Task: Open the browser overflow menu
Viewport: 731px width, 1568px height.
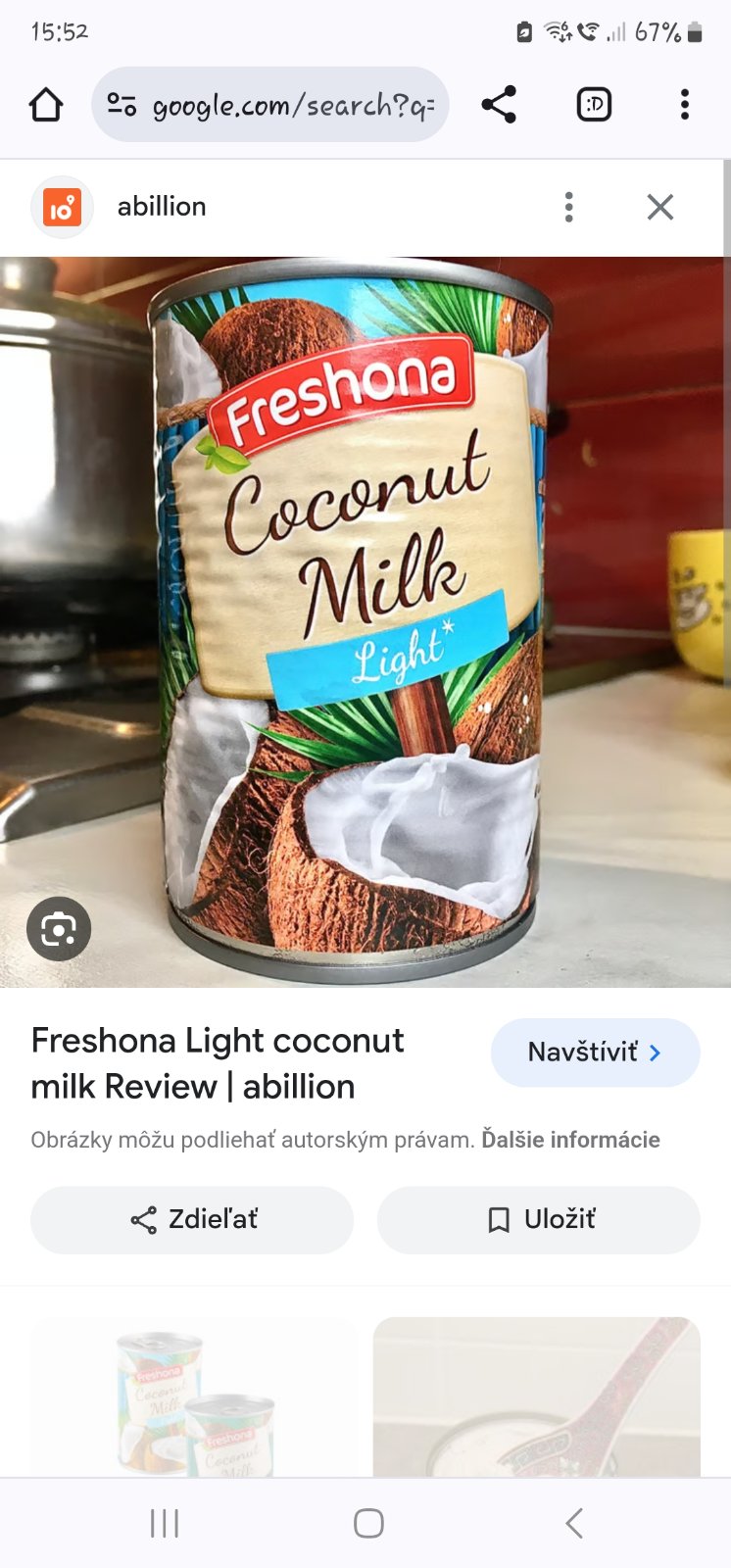Action: pos(684,105)
